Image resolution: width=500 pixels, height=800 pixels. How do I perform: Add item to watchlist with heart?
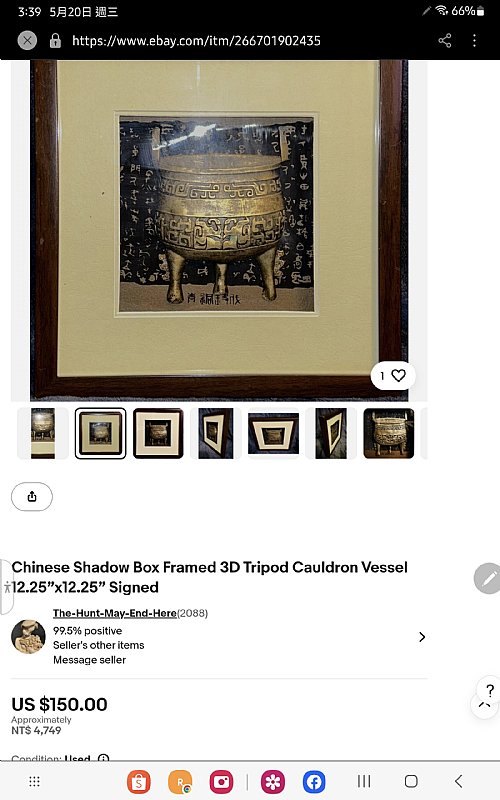click(x=393, y=376)
